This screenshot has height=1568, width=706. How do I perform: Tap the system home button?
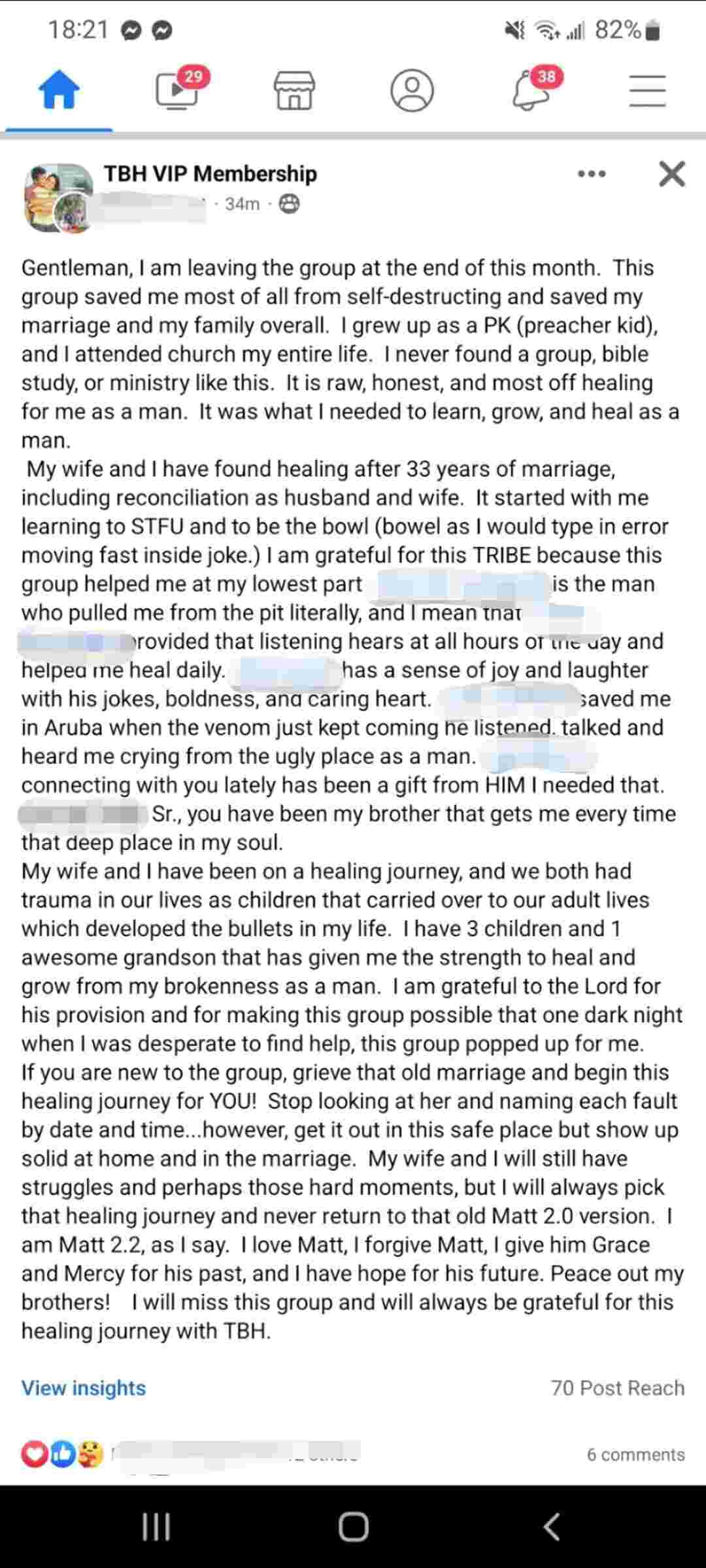353,1527
